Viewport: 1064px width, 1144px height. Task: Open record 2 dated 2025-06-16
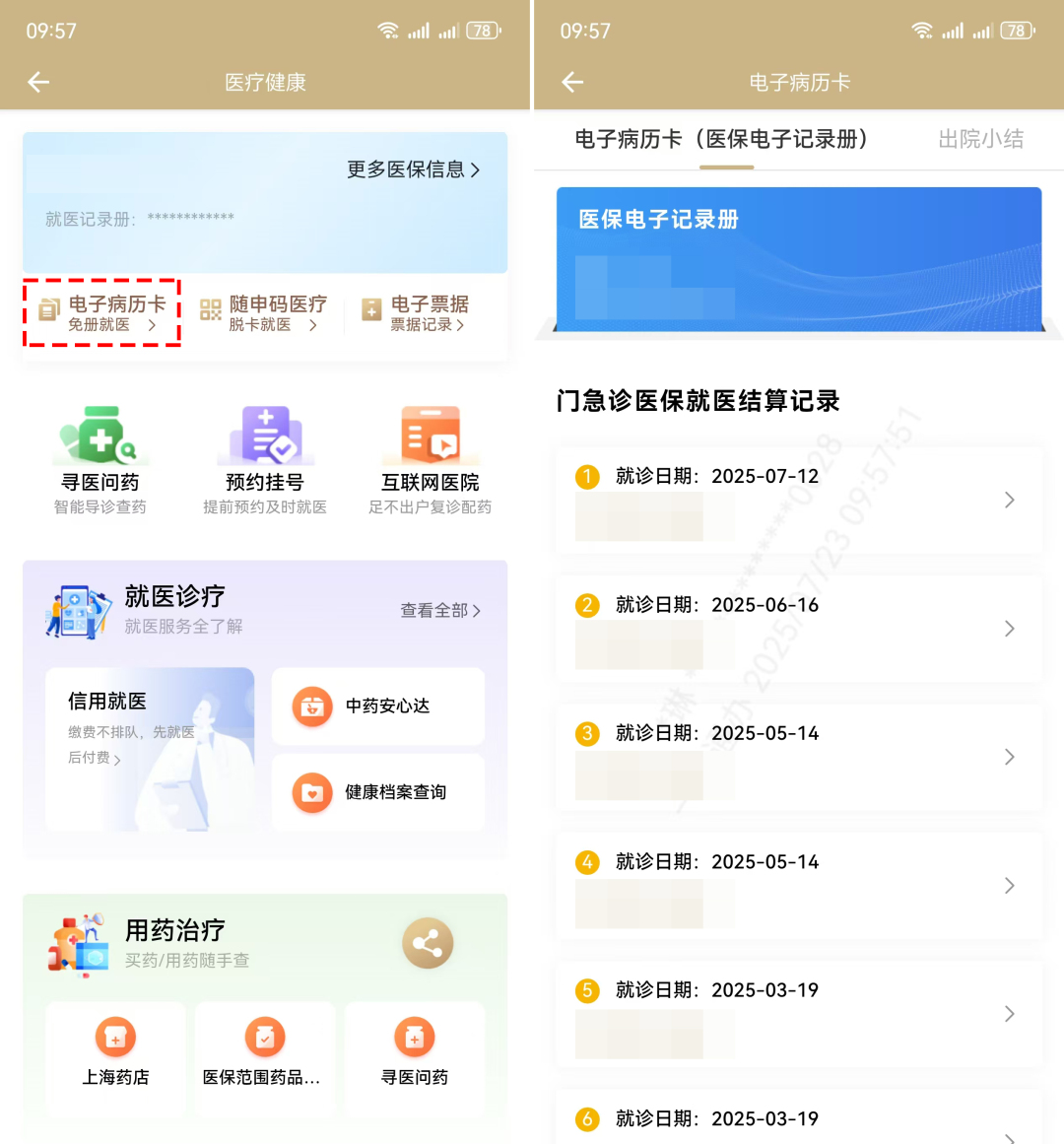tap(798, 629)
